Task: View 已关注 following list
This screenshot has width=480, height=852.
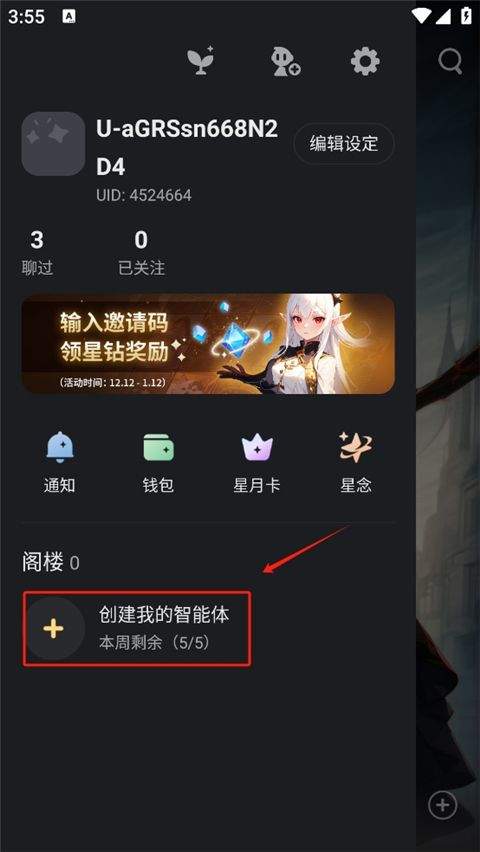Action: [141, 253]
